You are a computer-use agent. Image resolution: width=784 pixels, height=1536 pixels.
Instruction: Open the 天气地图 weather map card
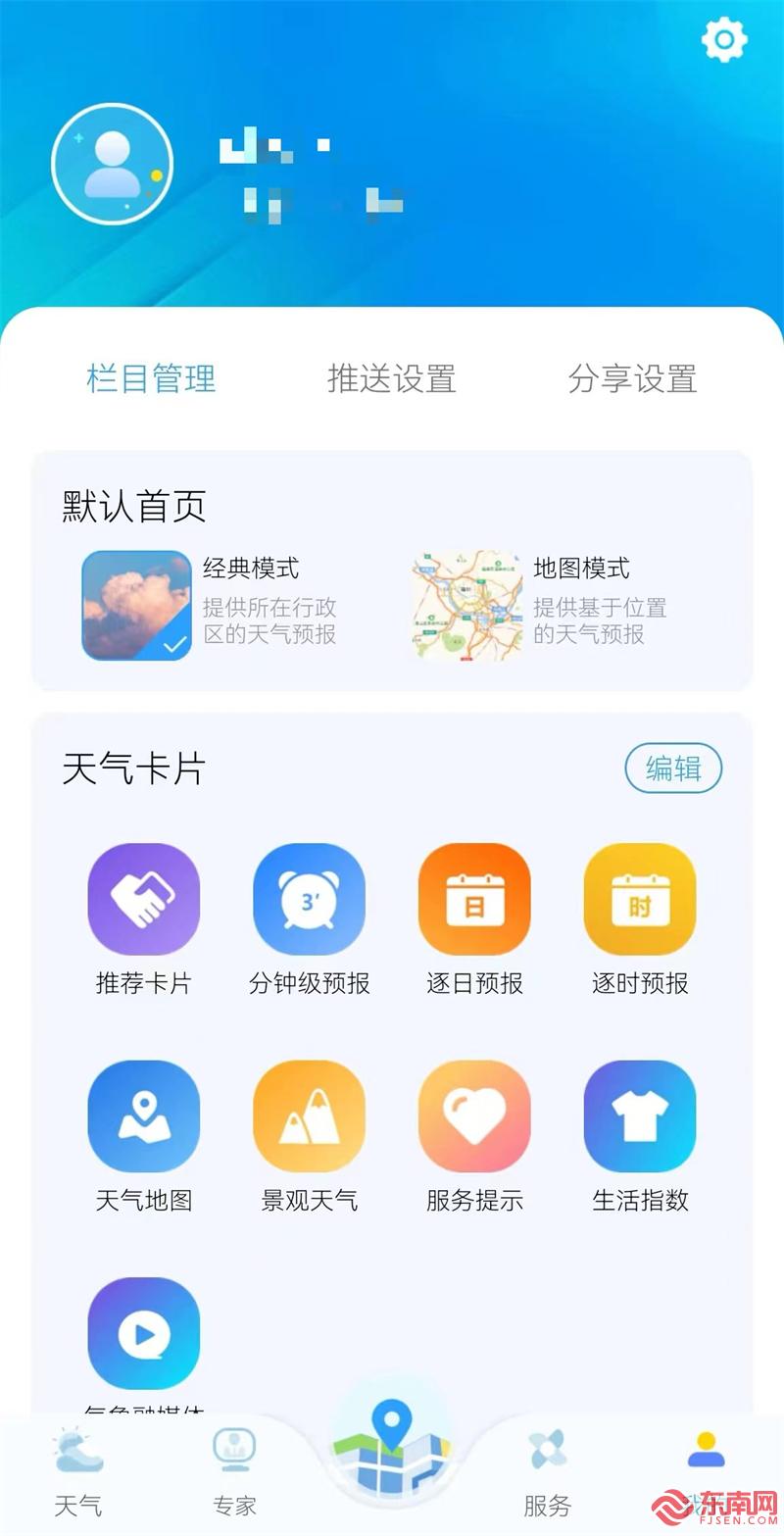143,1115
